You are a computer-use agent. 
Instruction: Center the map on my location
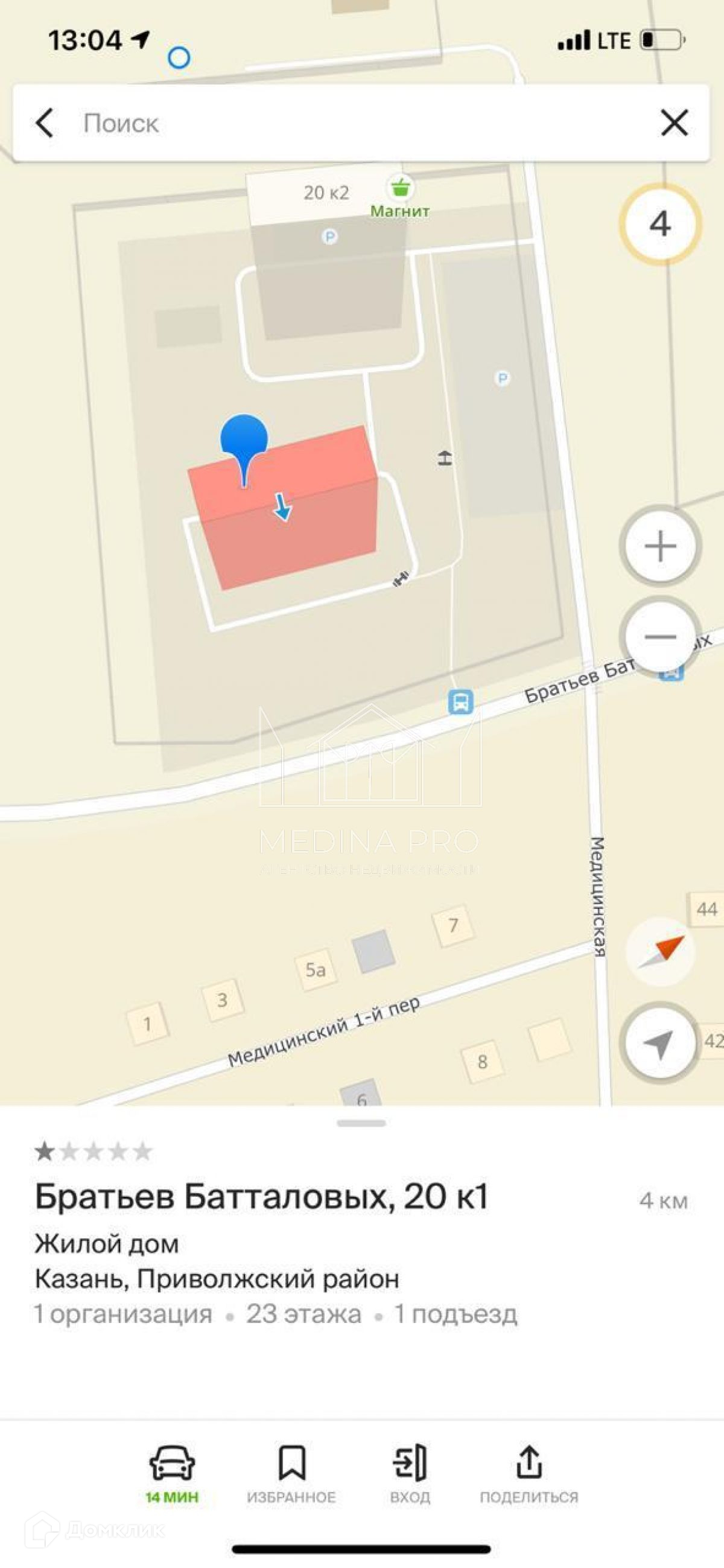click(x=660, y=1044)
